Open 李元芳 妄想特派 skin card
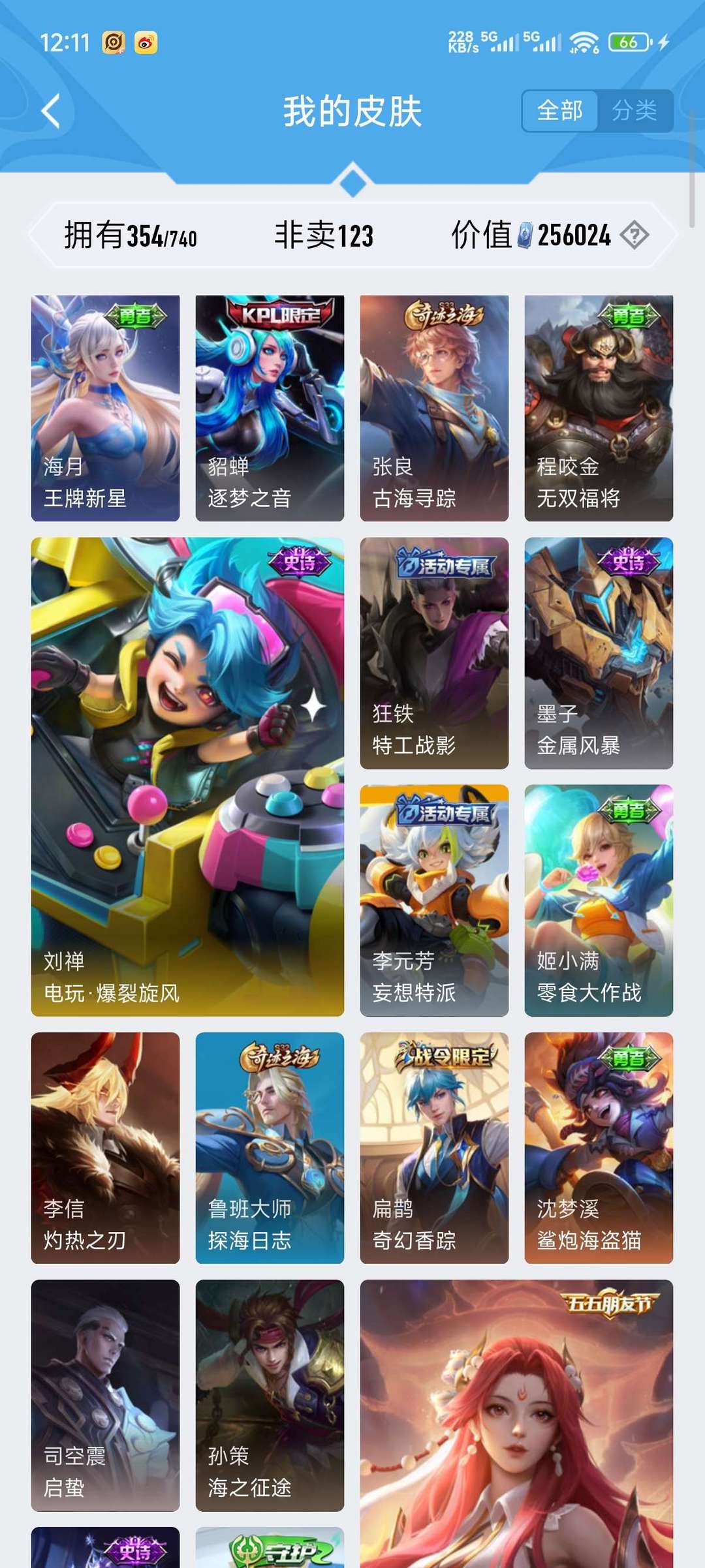This screenshot has width=705, height=1568. tap(434, 900)
